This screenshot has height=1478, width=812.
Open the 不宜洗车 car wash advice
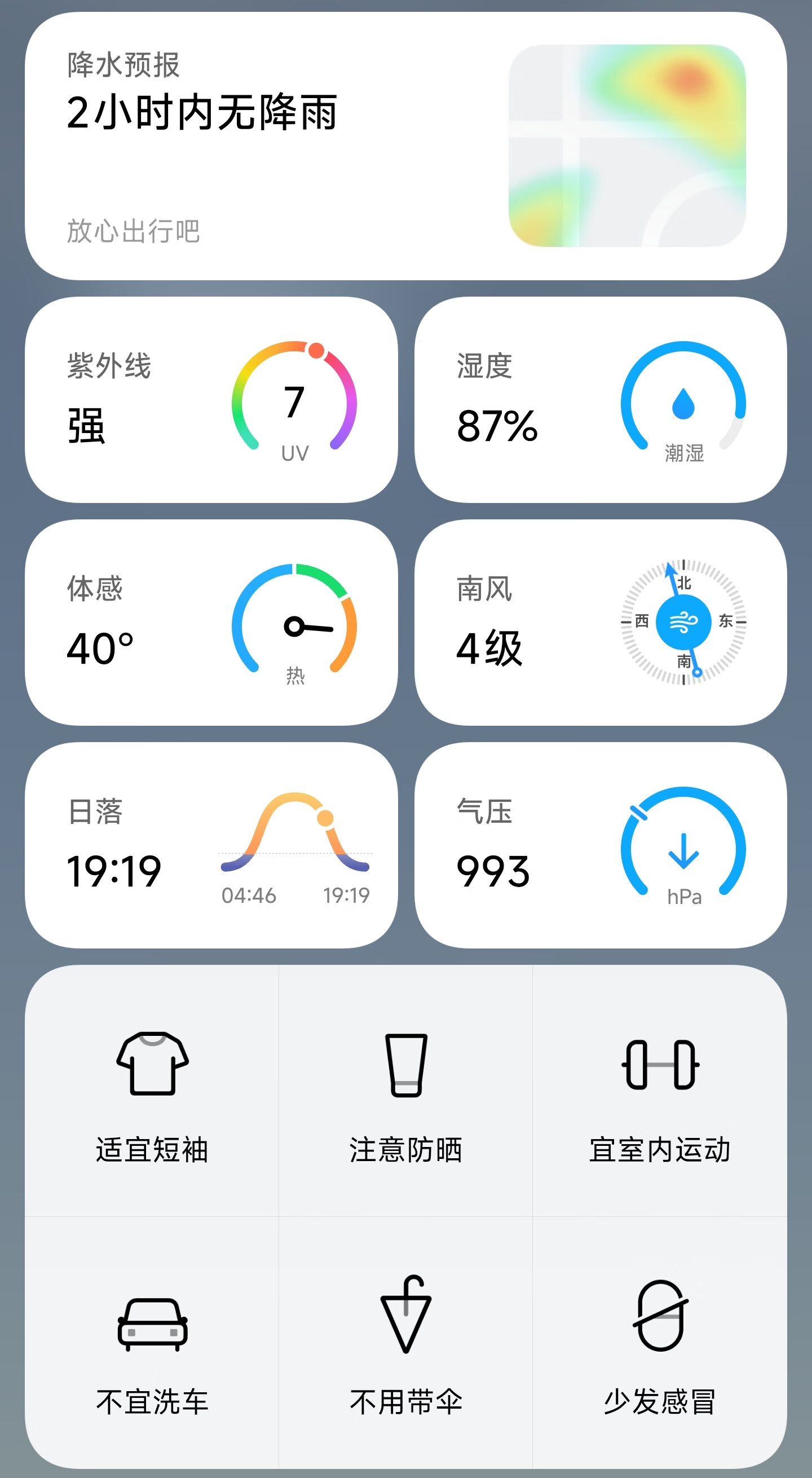(152, 1343)
